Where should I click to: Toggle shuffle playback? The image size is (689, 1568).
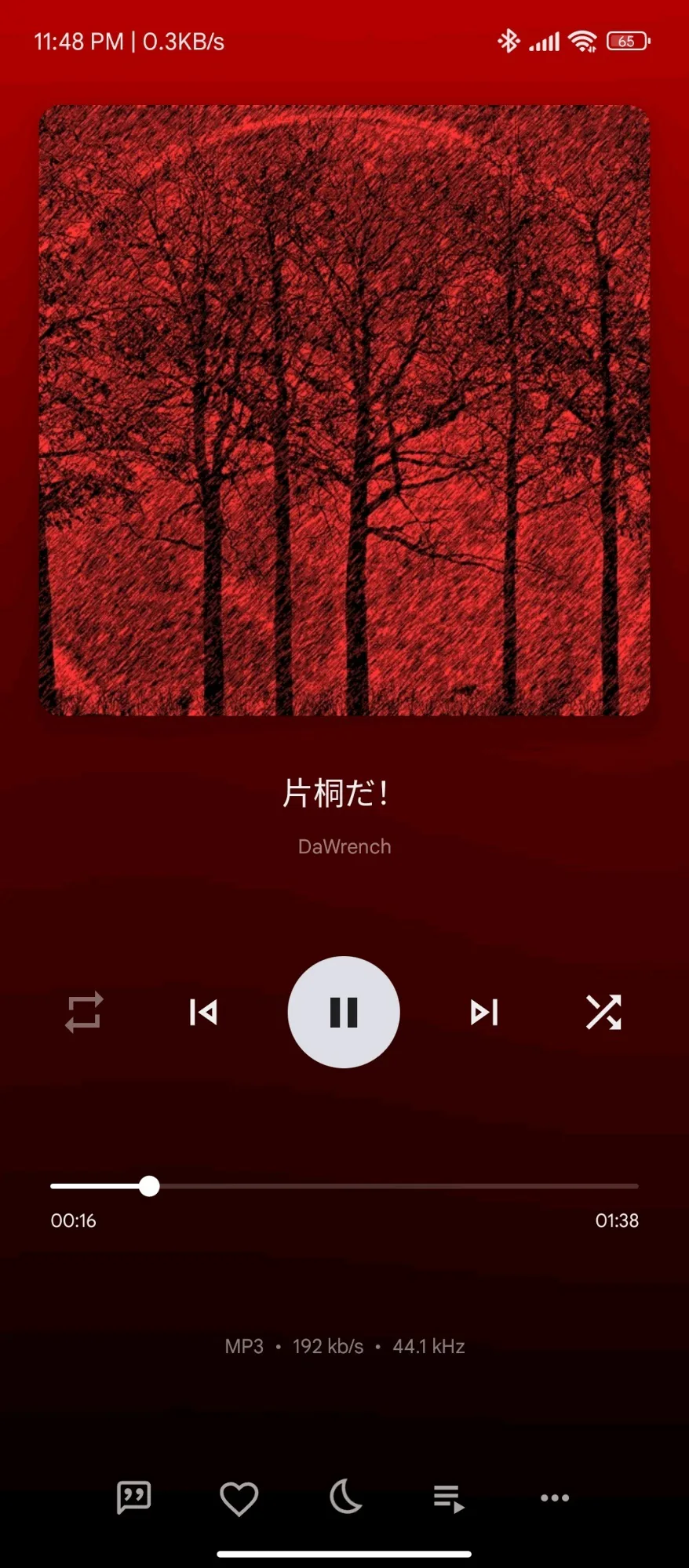[x=603, y=1012]
